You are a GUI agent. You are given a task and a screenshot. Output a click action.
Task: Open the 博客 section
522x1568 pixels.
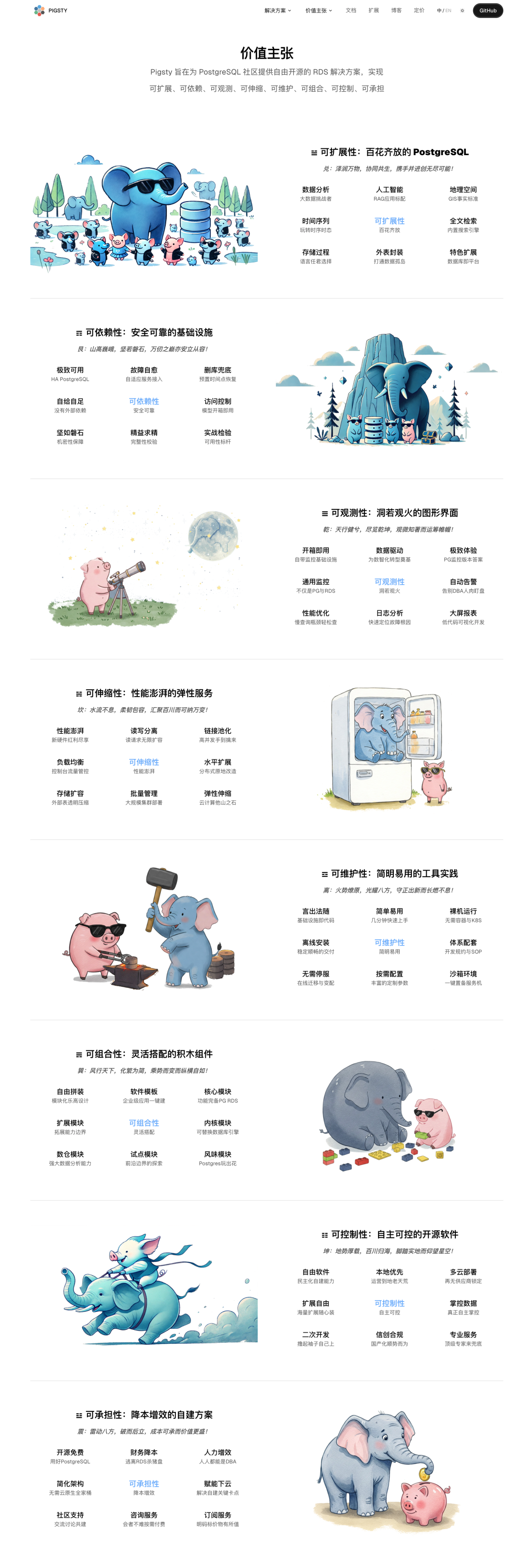396,10
